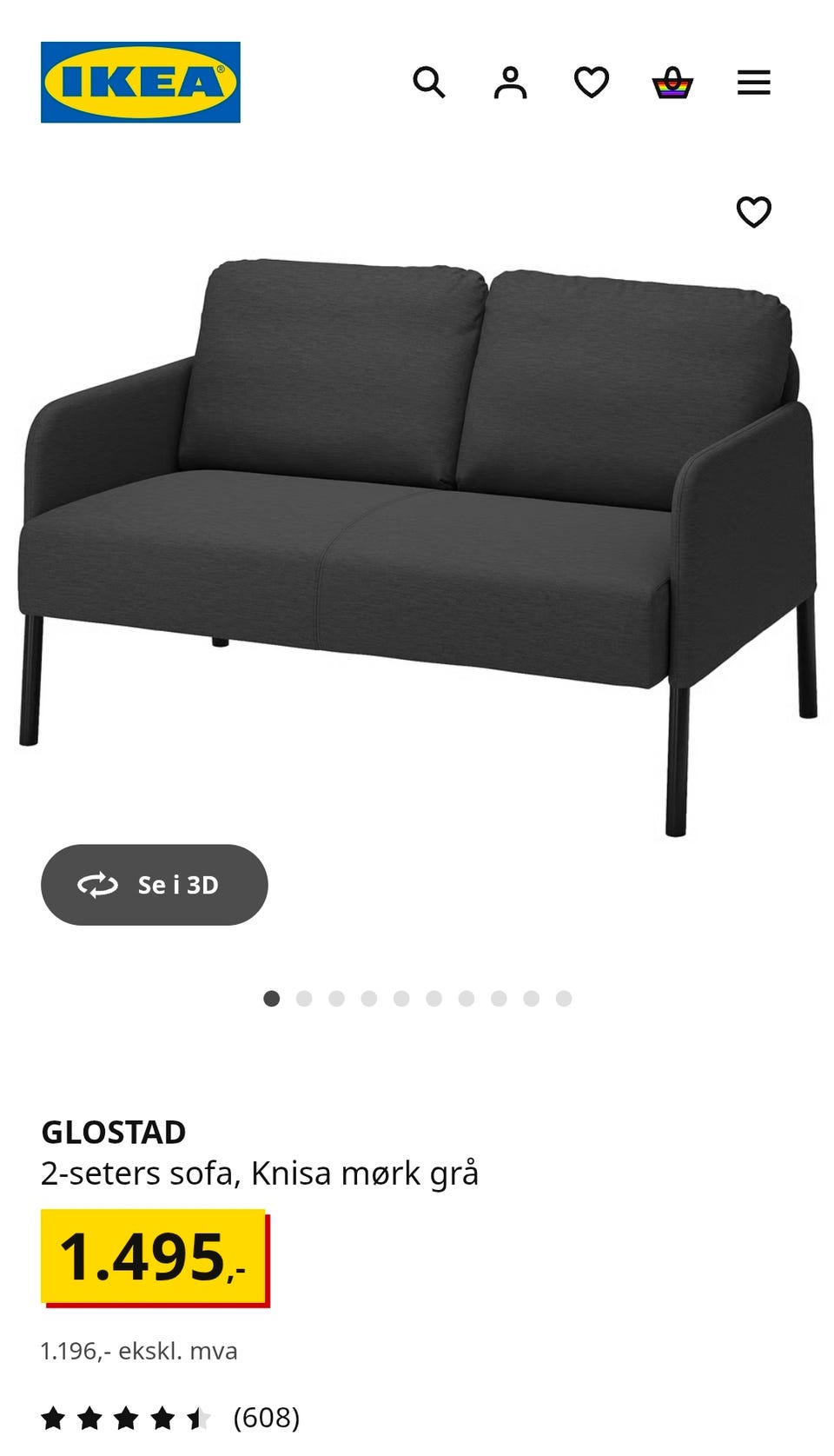Open the favorites heart icon in the header
Viewport: 834px width, 1456px height.
(x=591, y=83)
